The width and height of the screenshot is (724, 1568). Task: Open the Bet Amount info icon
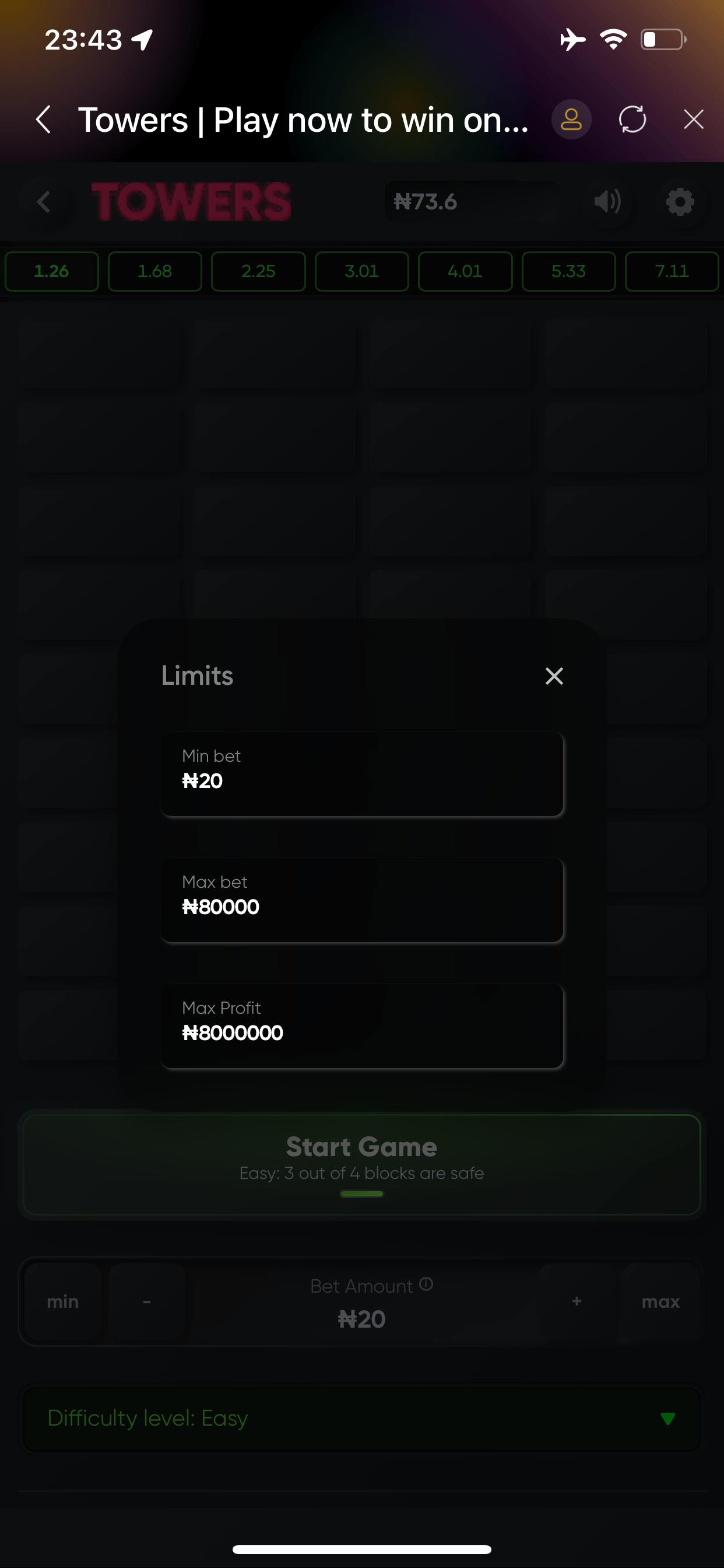[427, 1284]
